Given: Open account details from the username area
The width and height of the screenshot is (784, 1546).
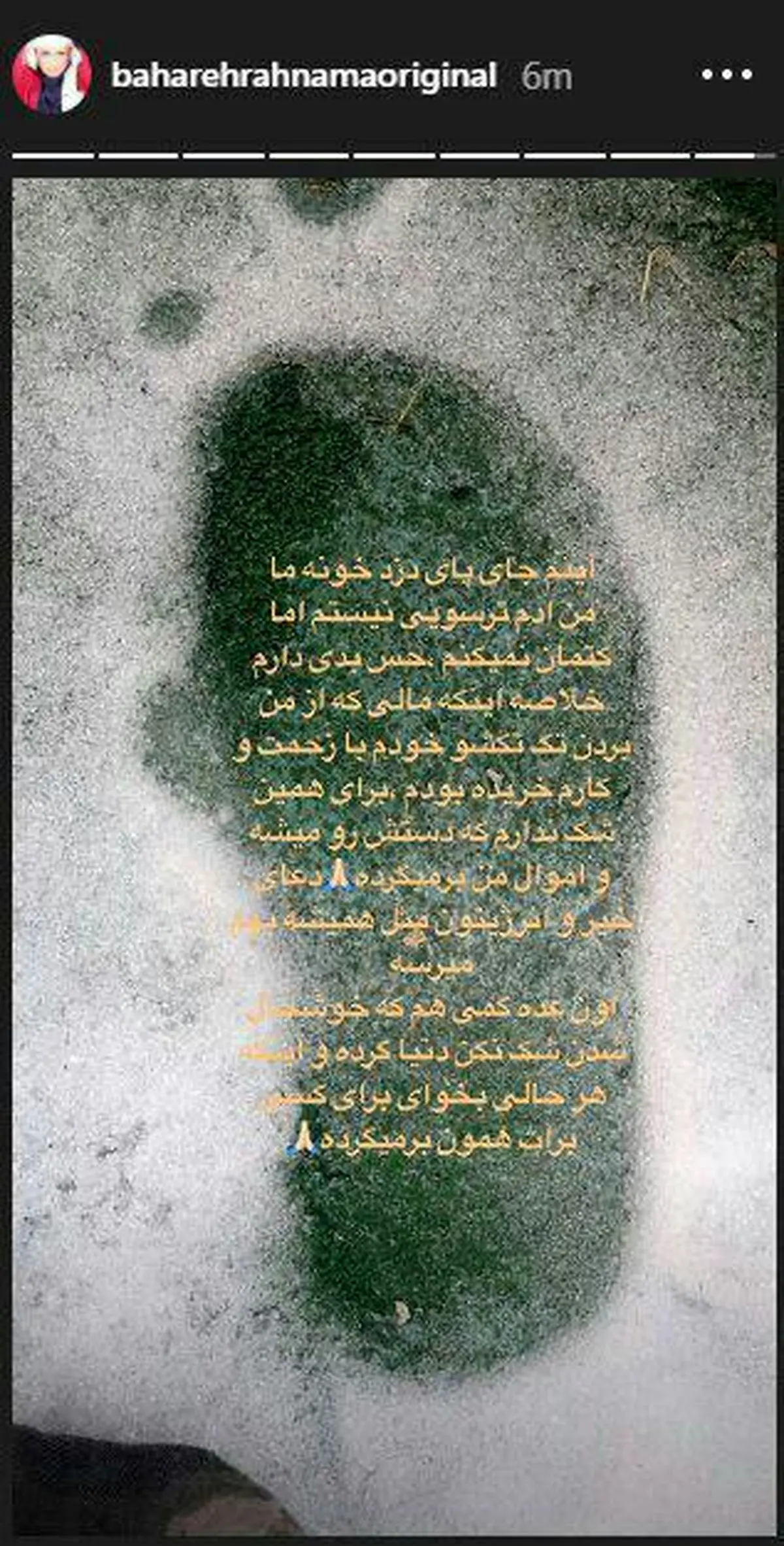Looking at the screenshot, I should pyautogui.click(x=304, y=75).
